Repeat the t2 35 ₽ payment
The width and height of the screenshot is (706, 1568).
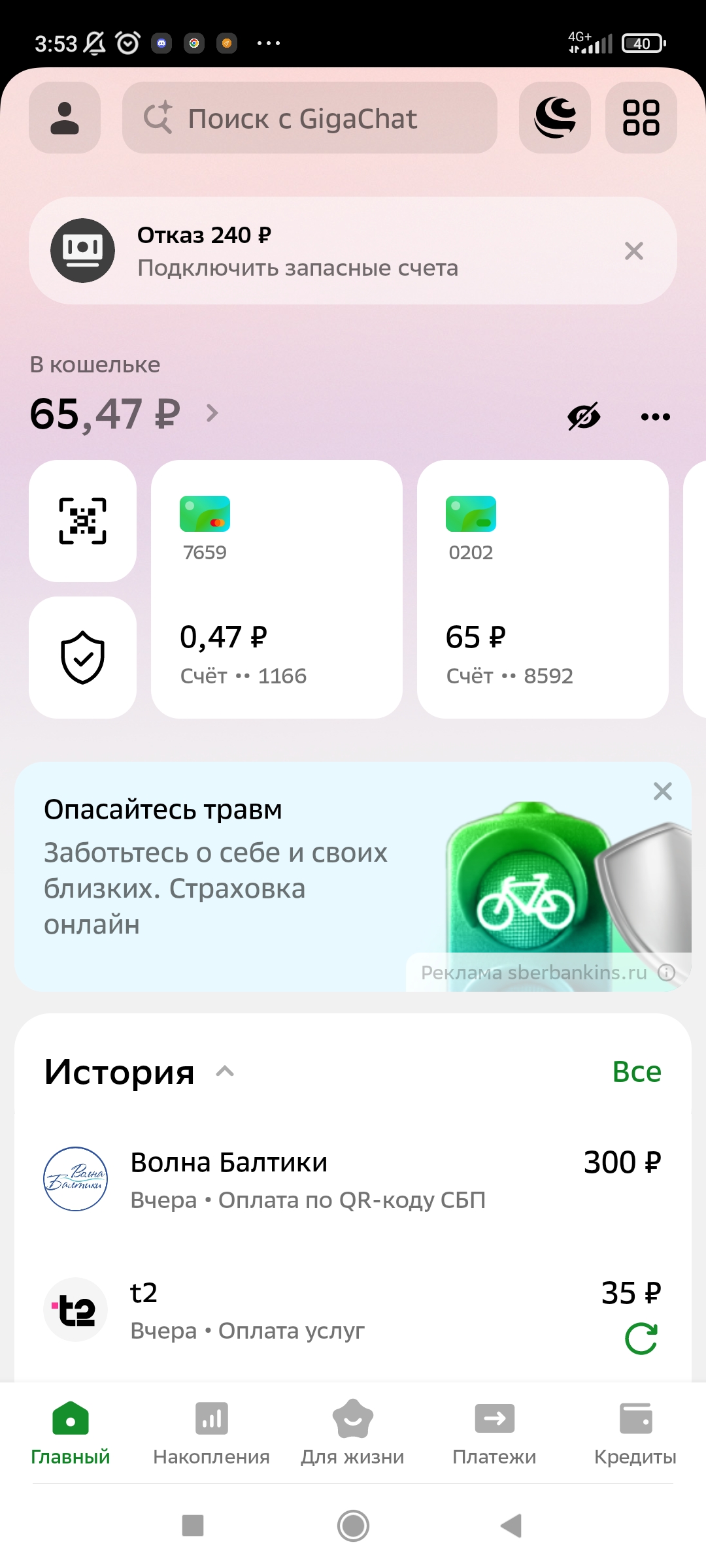pyautogui.click(x=641, y=1339)
